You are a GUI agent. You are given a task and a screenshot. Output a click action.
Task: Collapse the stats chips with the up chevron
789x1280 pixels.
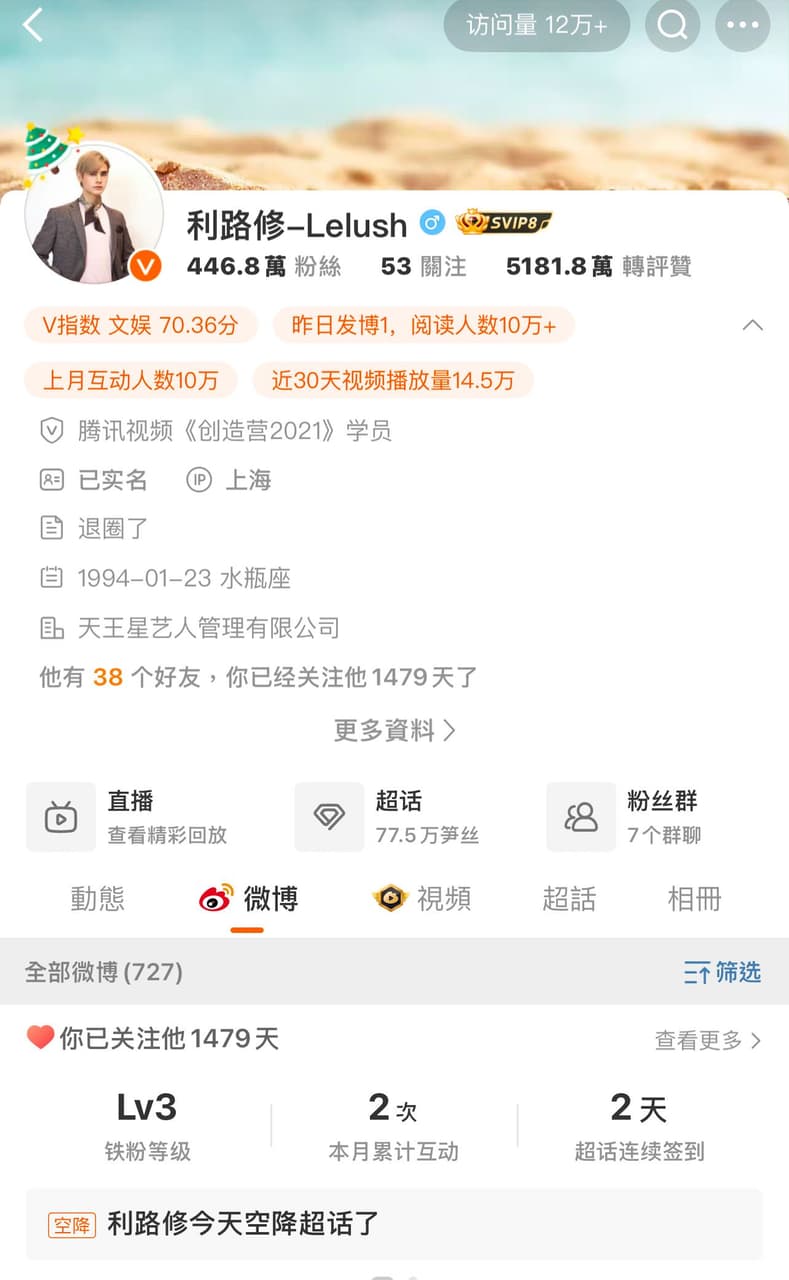[753, 325]
